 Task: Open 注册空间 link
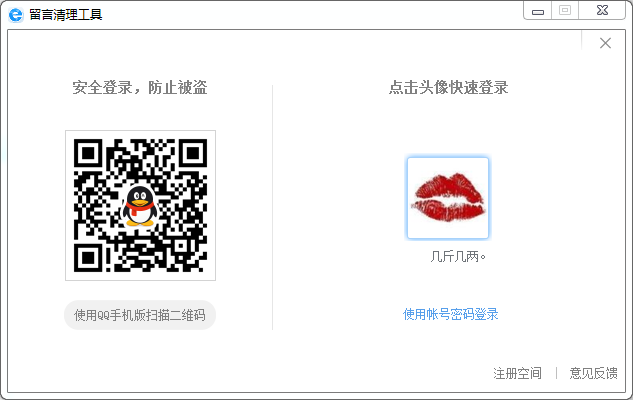coord(517,373)
